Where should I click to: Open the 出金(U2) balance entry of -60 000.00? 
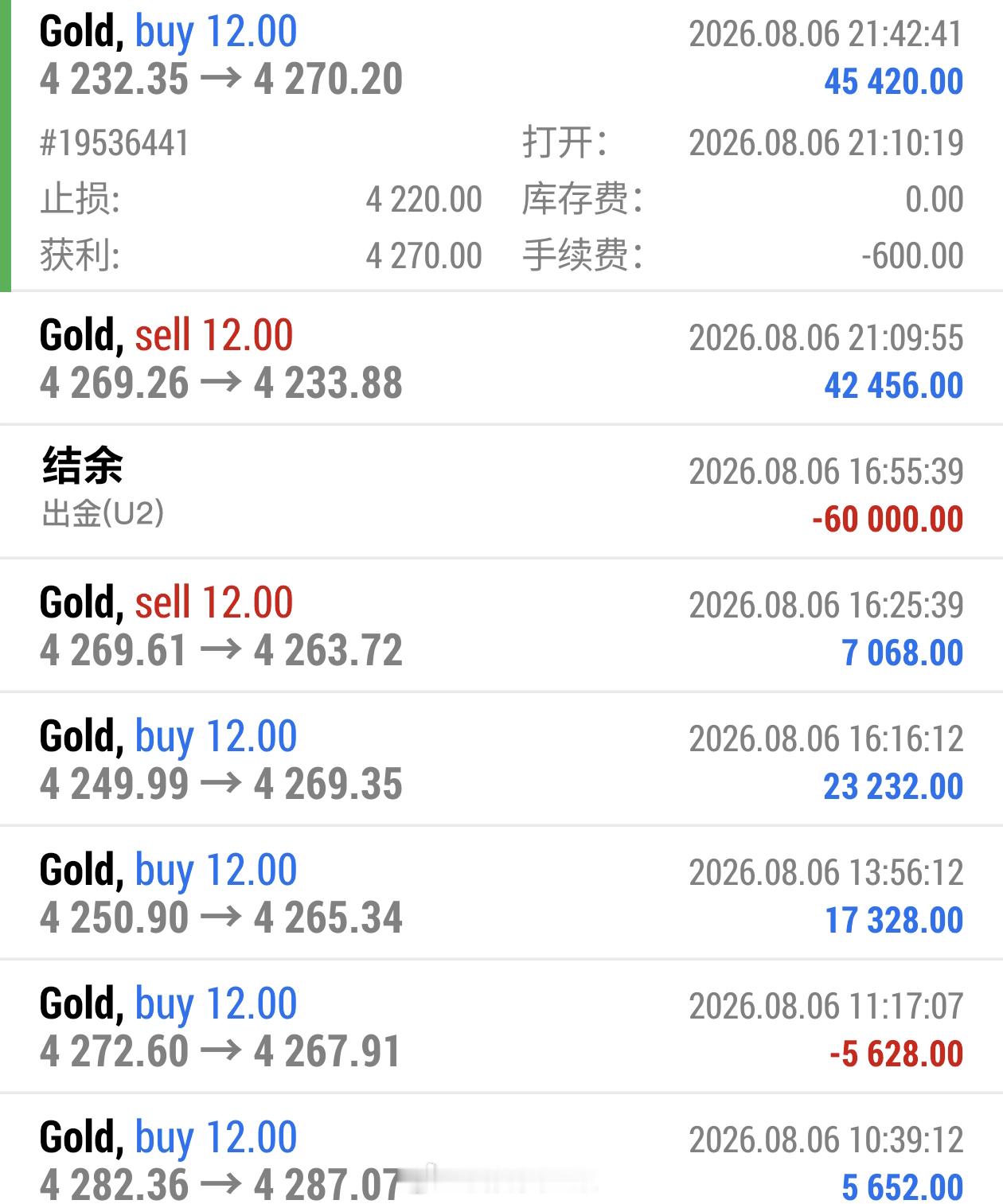click(x=501, y=493)
